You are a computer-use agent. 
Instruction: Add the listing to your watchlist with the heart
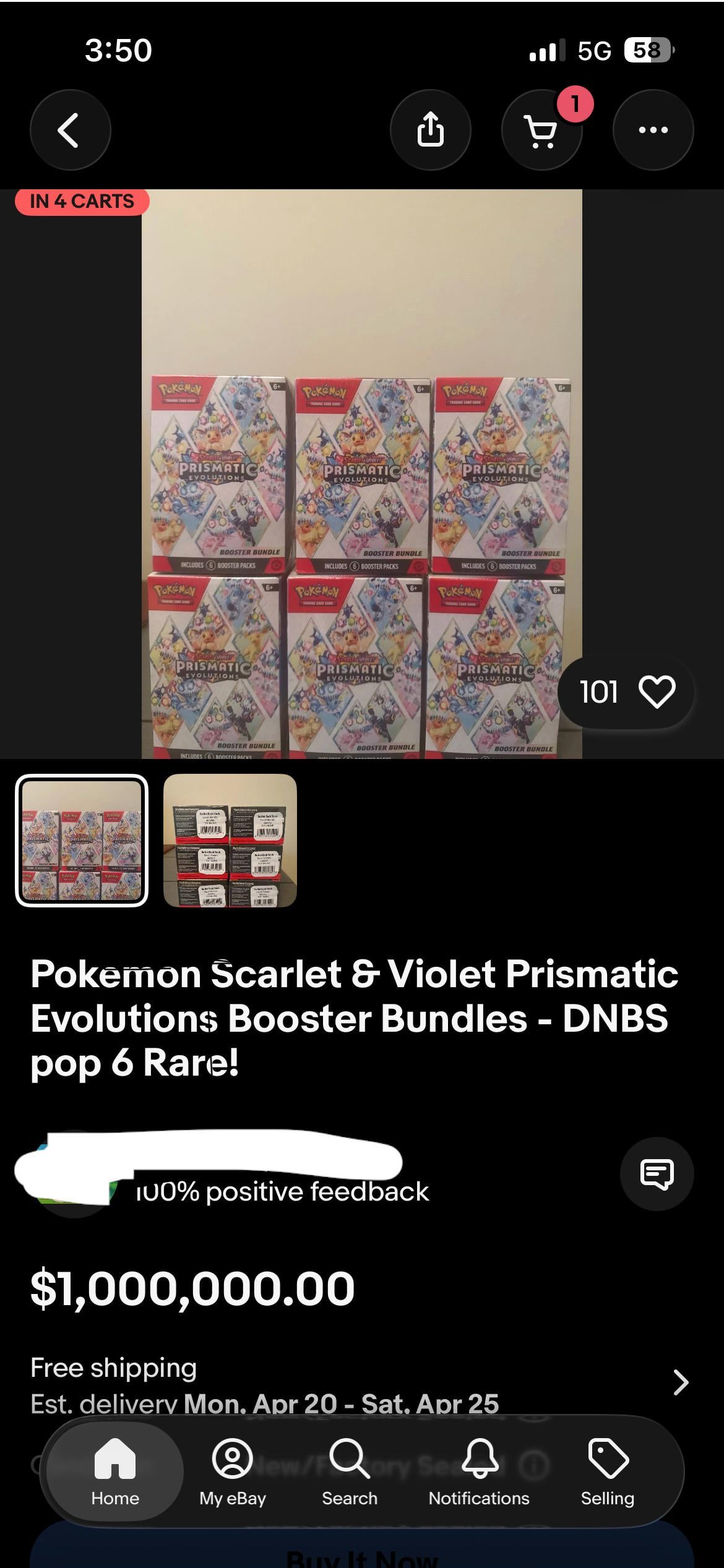click(657, 692)
